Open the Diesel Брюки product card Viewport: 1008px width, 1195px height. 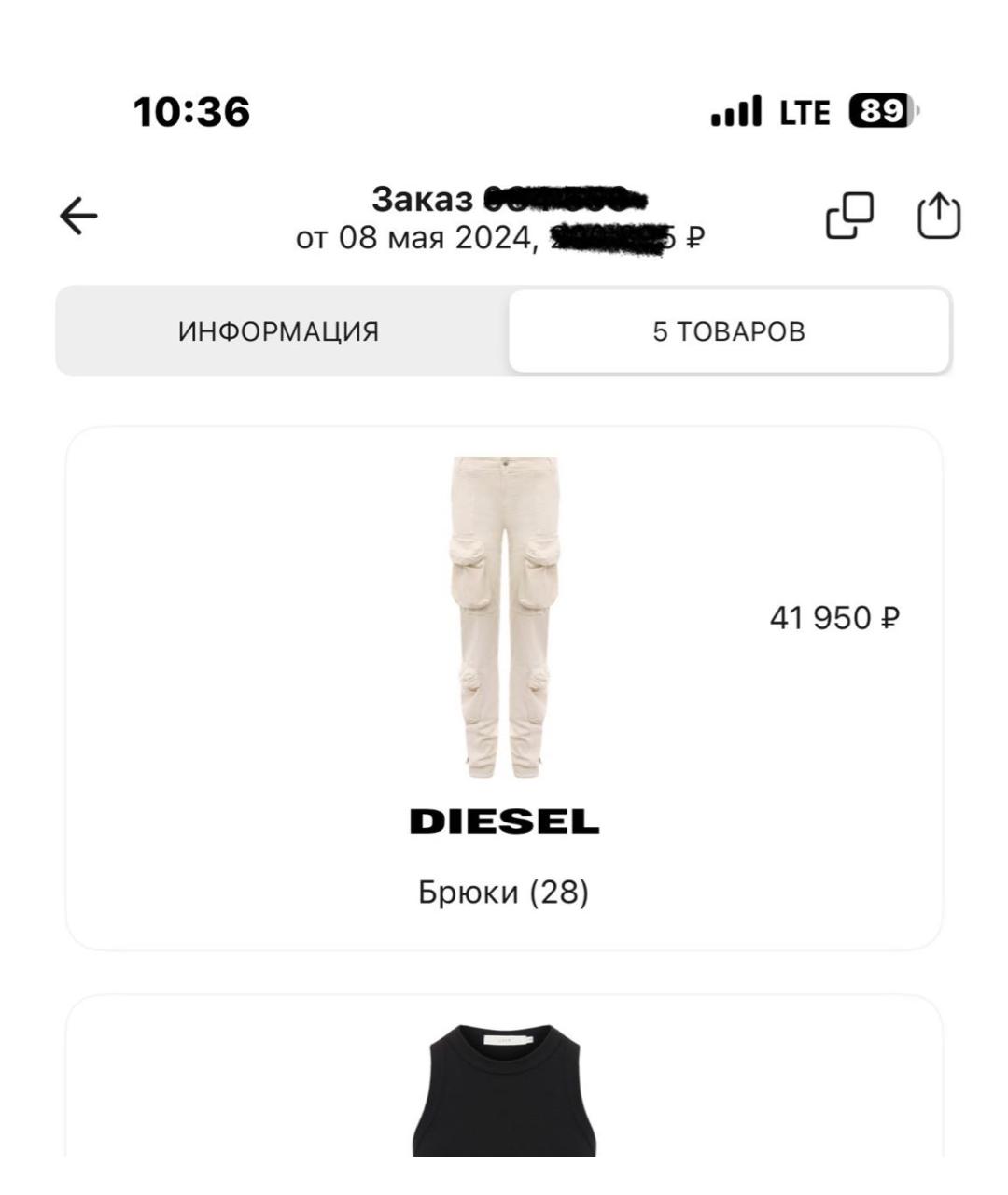pos(504,688)
